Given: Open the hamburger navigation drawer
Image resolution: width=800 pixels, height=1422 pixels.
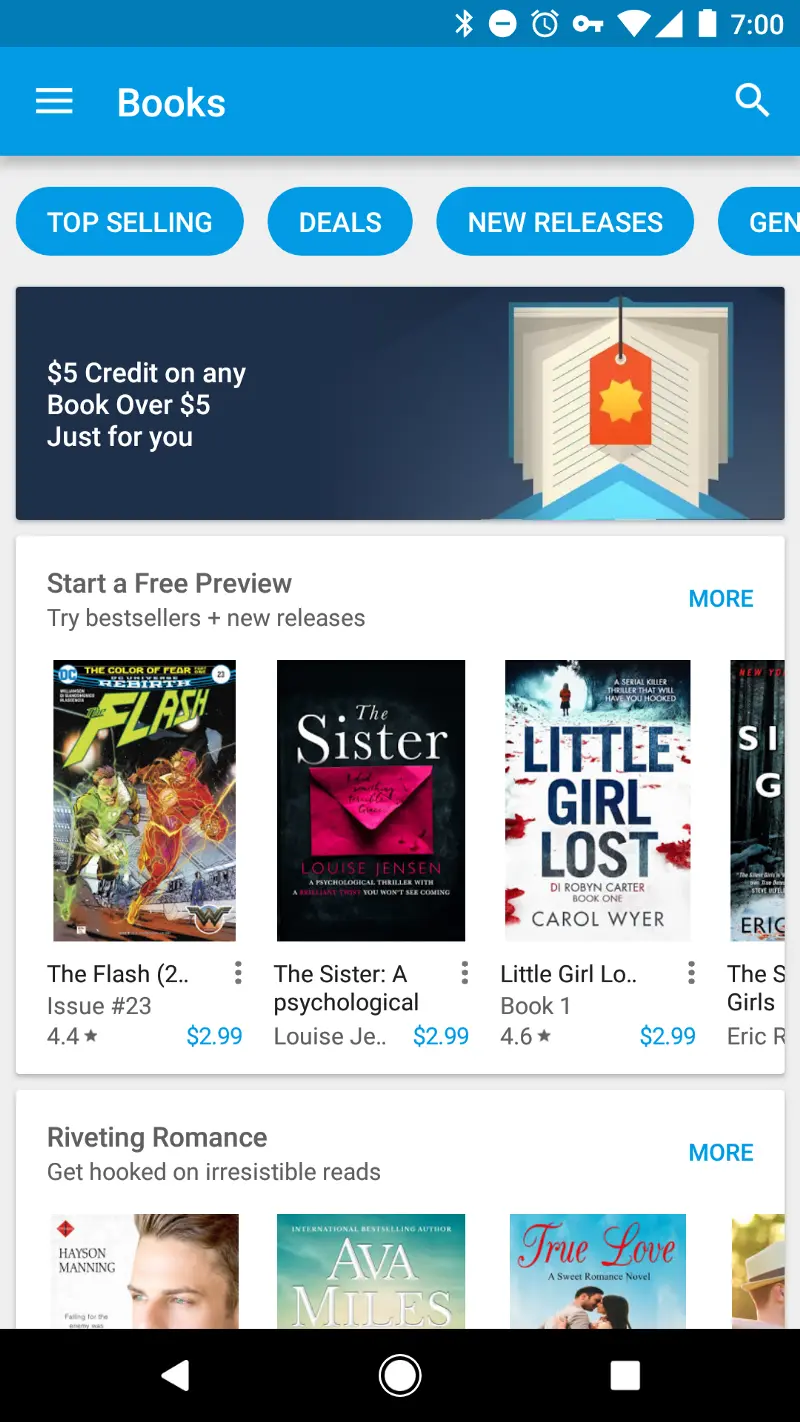Looking at the screenshot, I should (x=54, y=102).
